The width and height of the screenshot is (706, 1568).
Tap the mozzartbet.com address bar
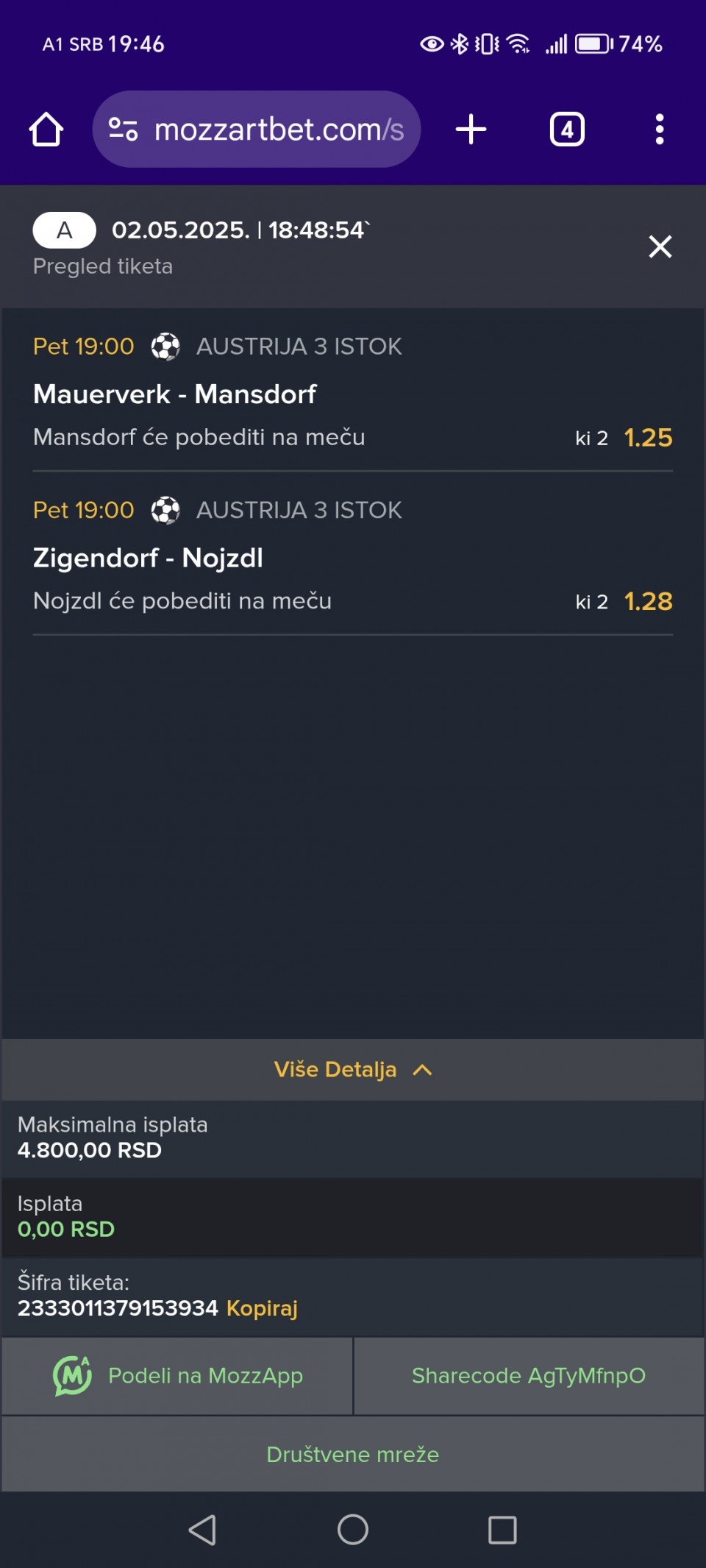(256, 130)
